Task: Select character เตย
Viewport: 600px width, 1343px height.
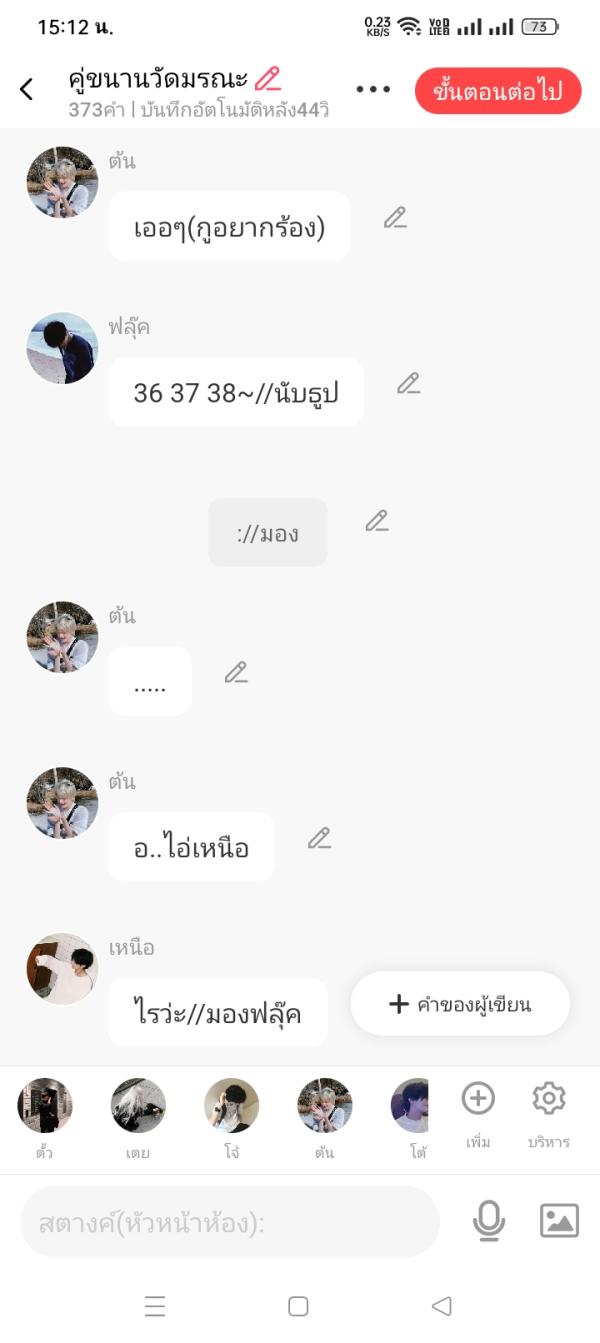Action: pos(138,1106)
